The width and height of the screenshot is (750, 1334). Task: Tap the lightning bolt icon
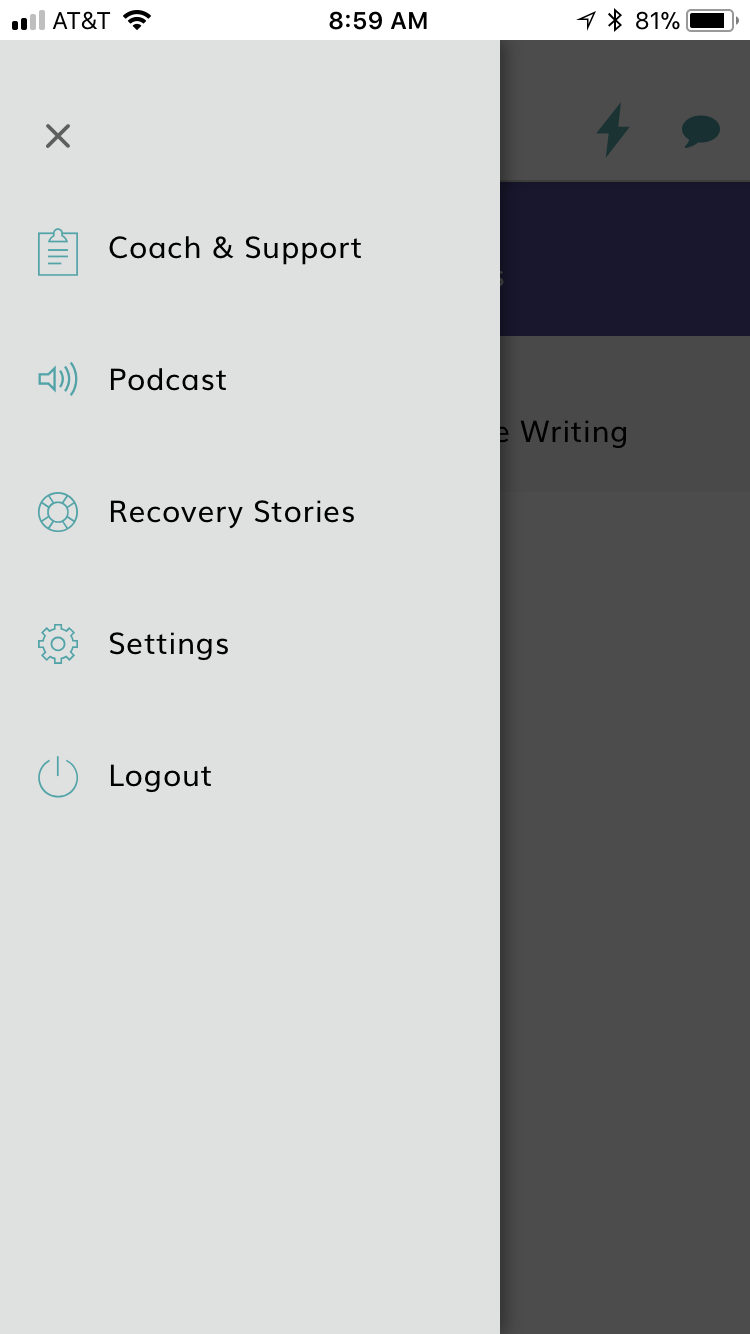tap(612, 130)
